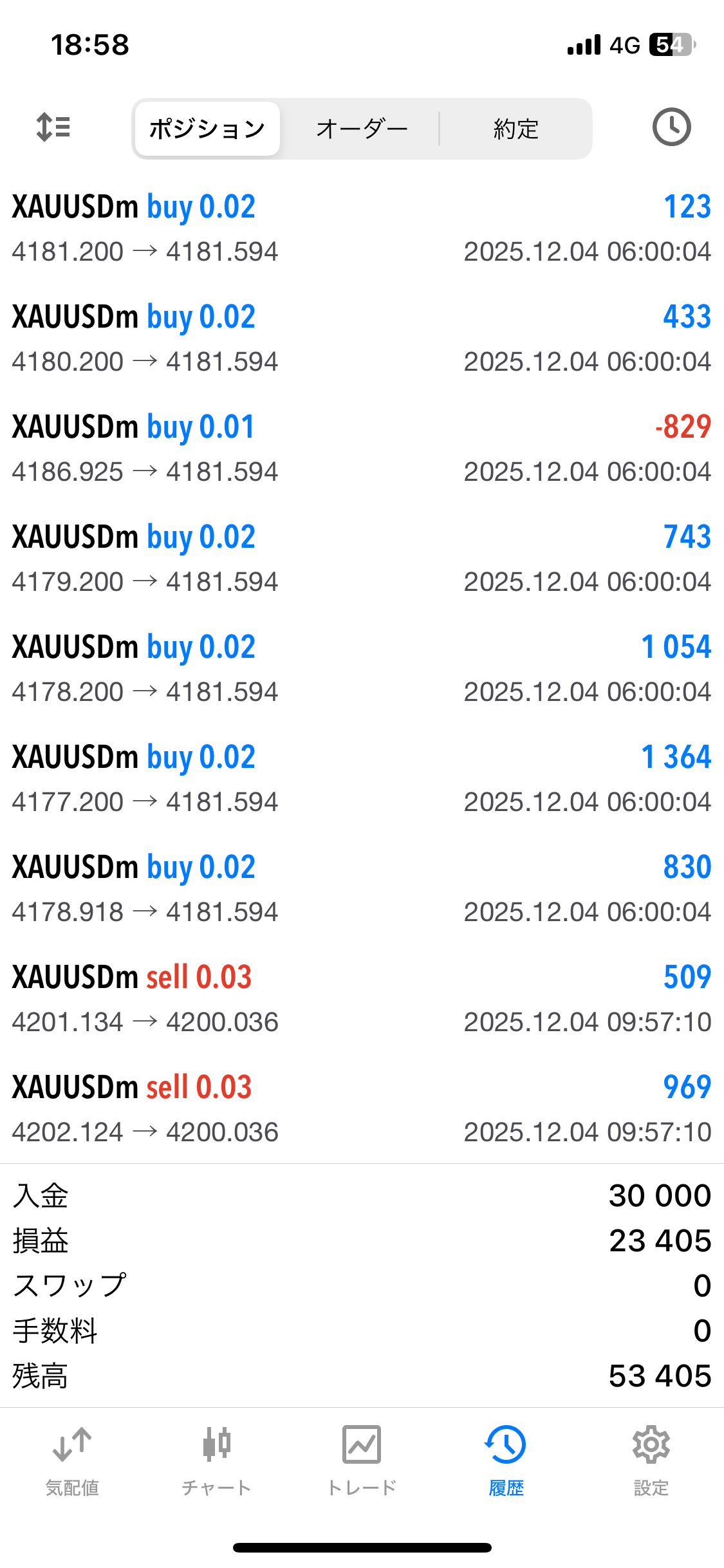Open the buy 0.01 position showing -829

click(362, 449)
